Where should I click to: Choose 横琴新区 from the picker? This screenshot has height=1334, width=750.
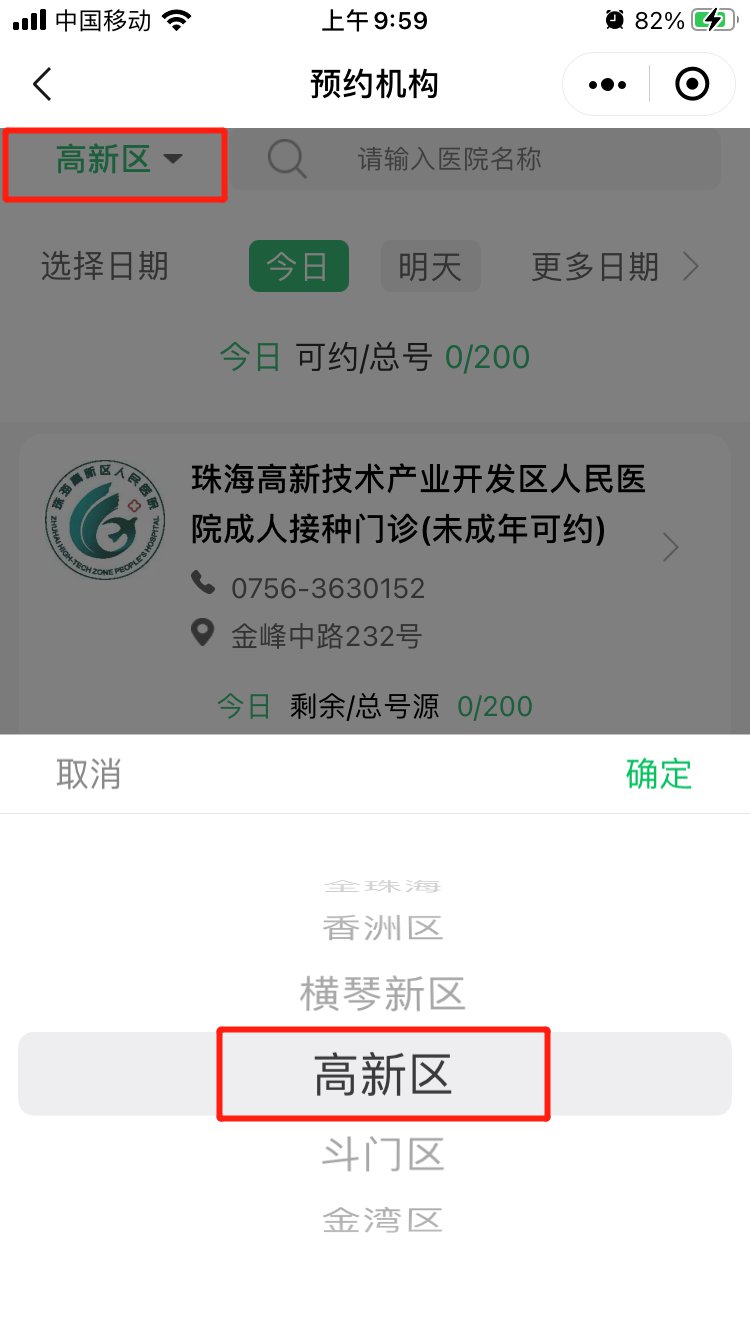pyautogui.click(x=382, y=995)
